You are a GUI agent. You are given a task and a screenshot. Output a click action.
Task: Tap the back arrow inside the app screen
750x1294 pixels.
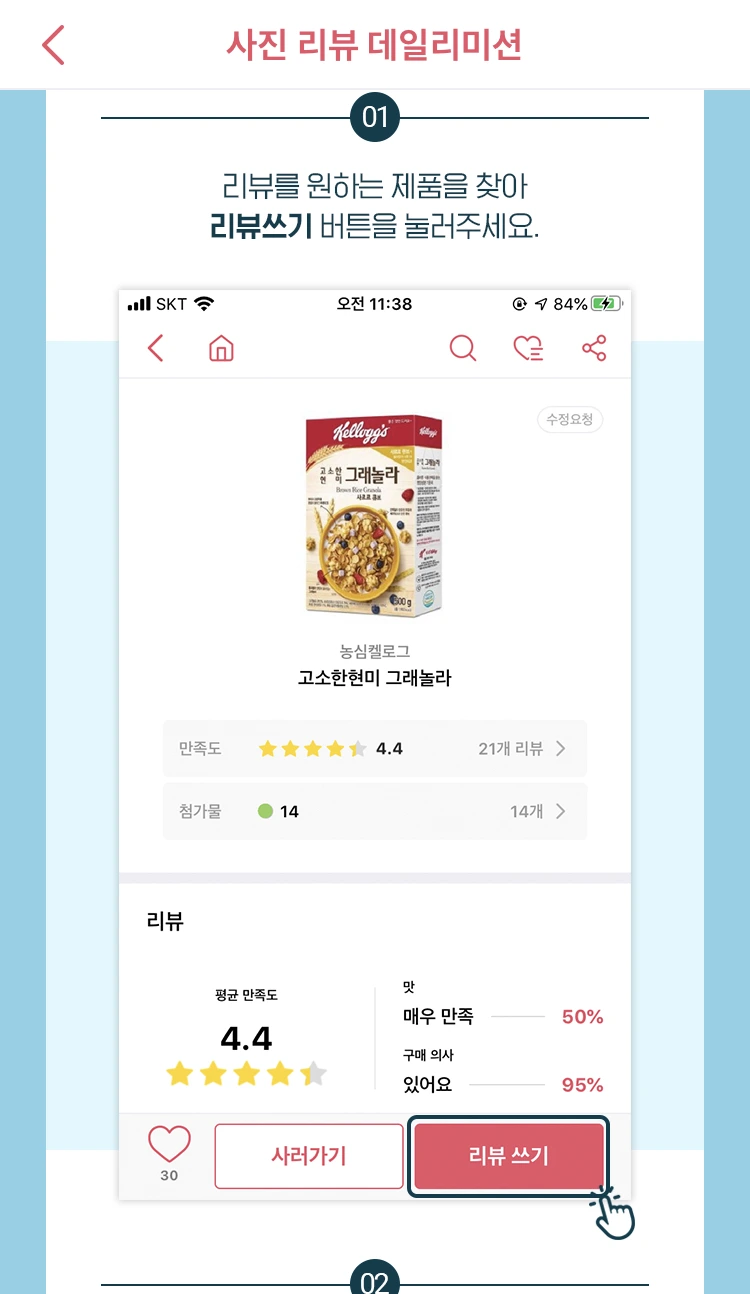155,348
